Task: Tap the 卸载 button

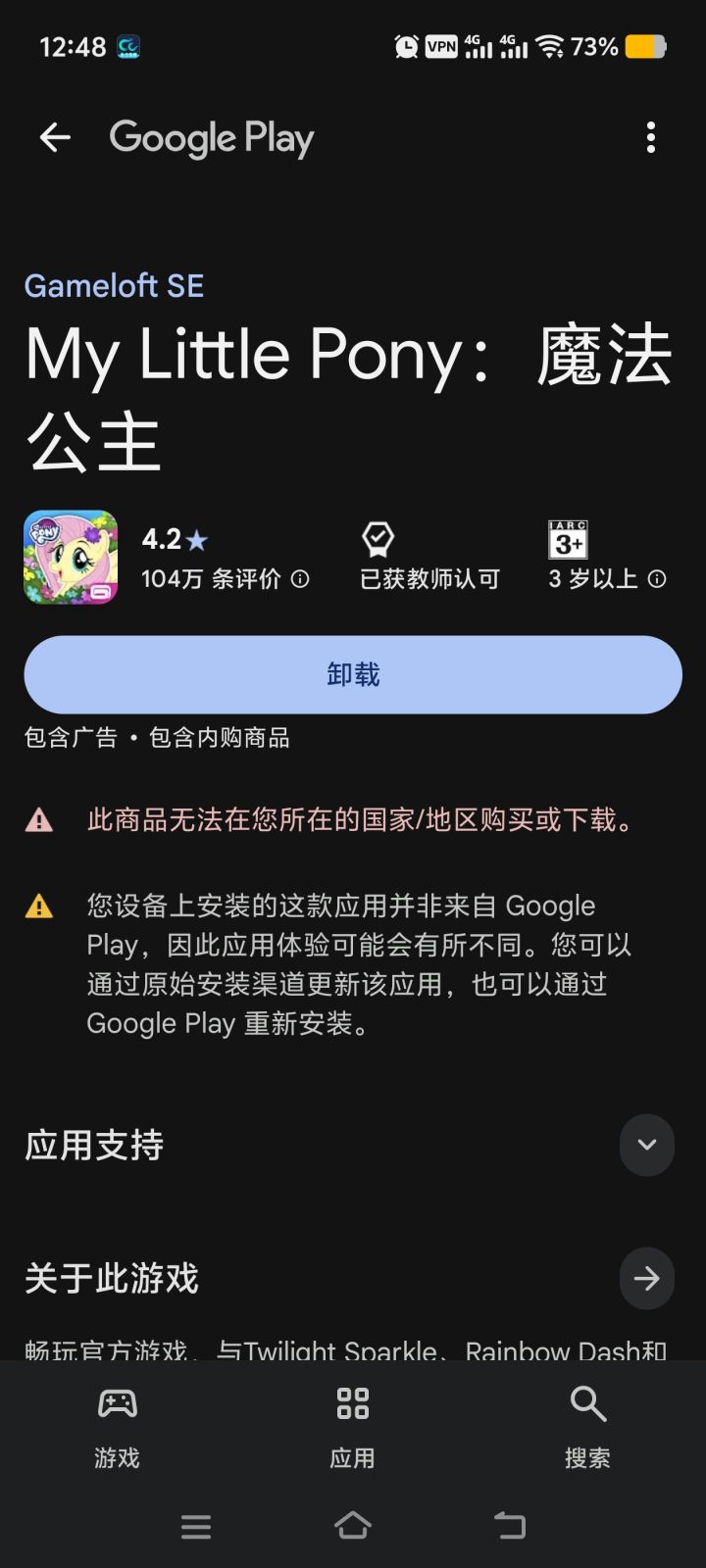Action: (x=353, y=674)
